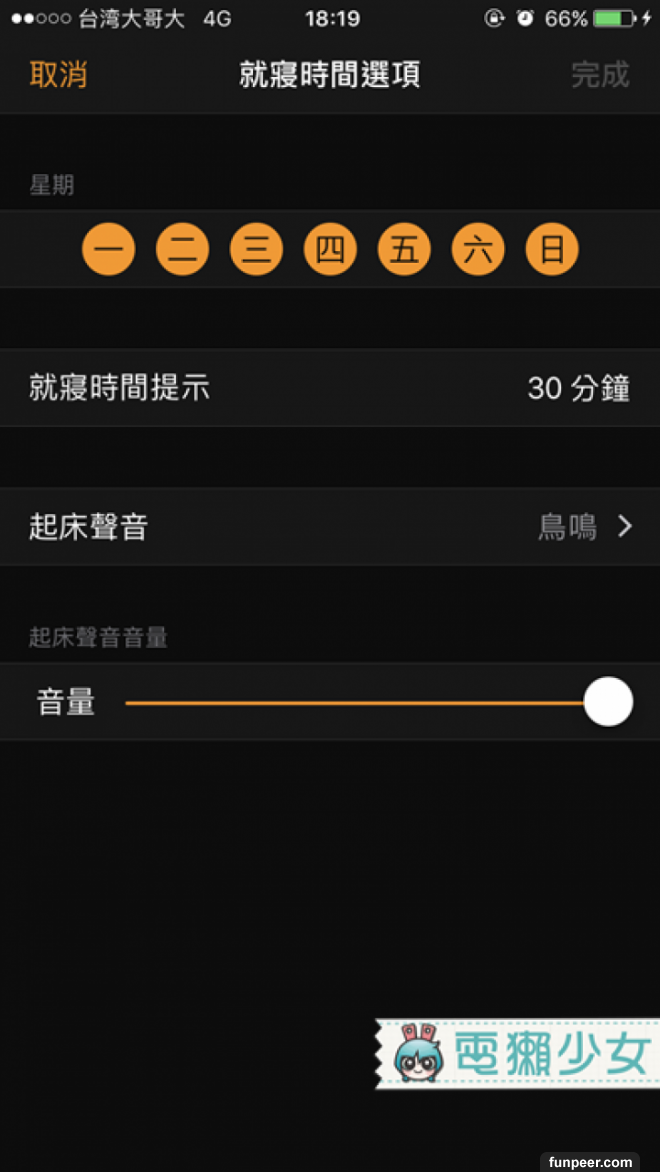Toggle Thursday (四) in the weekday row
This screenshot has height=1172, width=660.
pyautogui.click(x=330, y=249)
